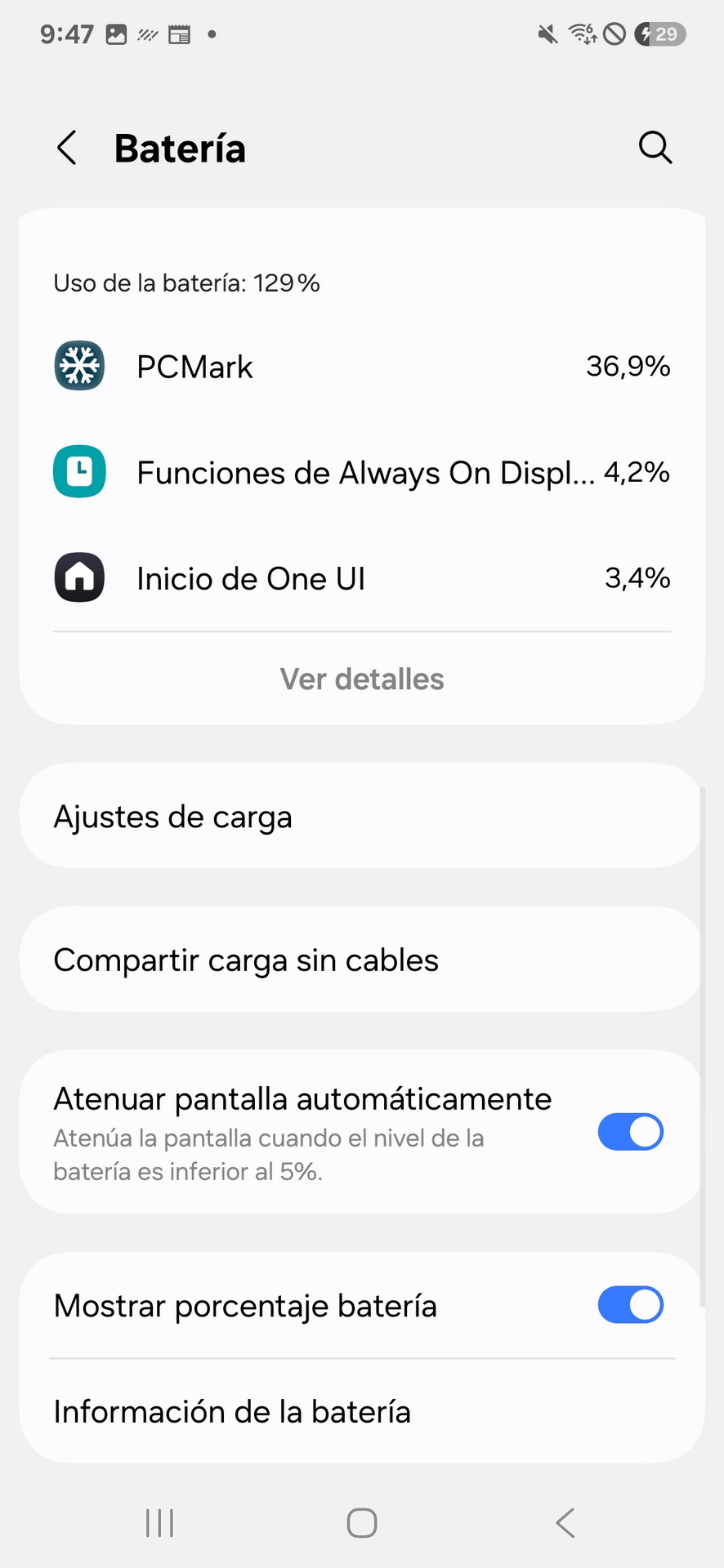This screenshot has height=1568, width=724.
Task: Go to the home screen
Action: click(362, 1523)
